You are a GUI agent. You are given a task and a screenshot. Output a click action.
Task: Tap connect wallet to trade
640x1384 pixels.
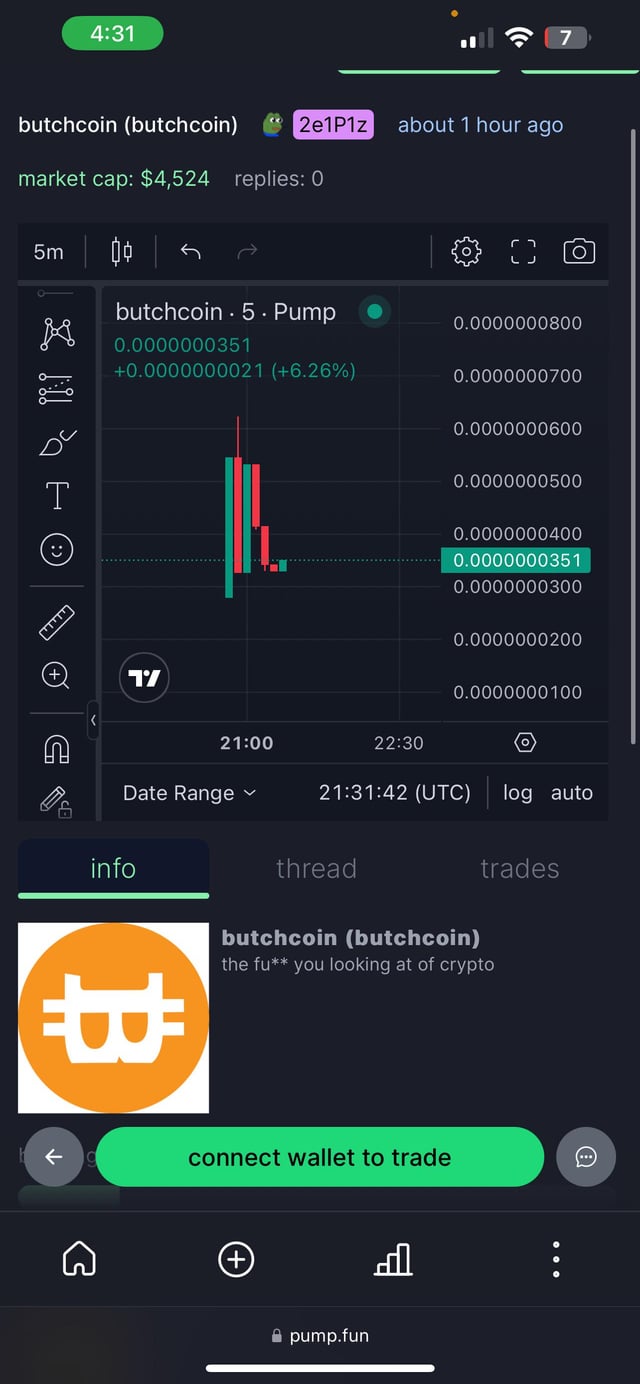(320, 1157)
